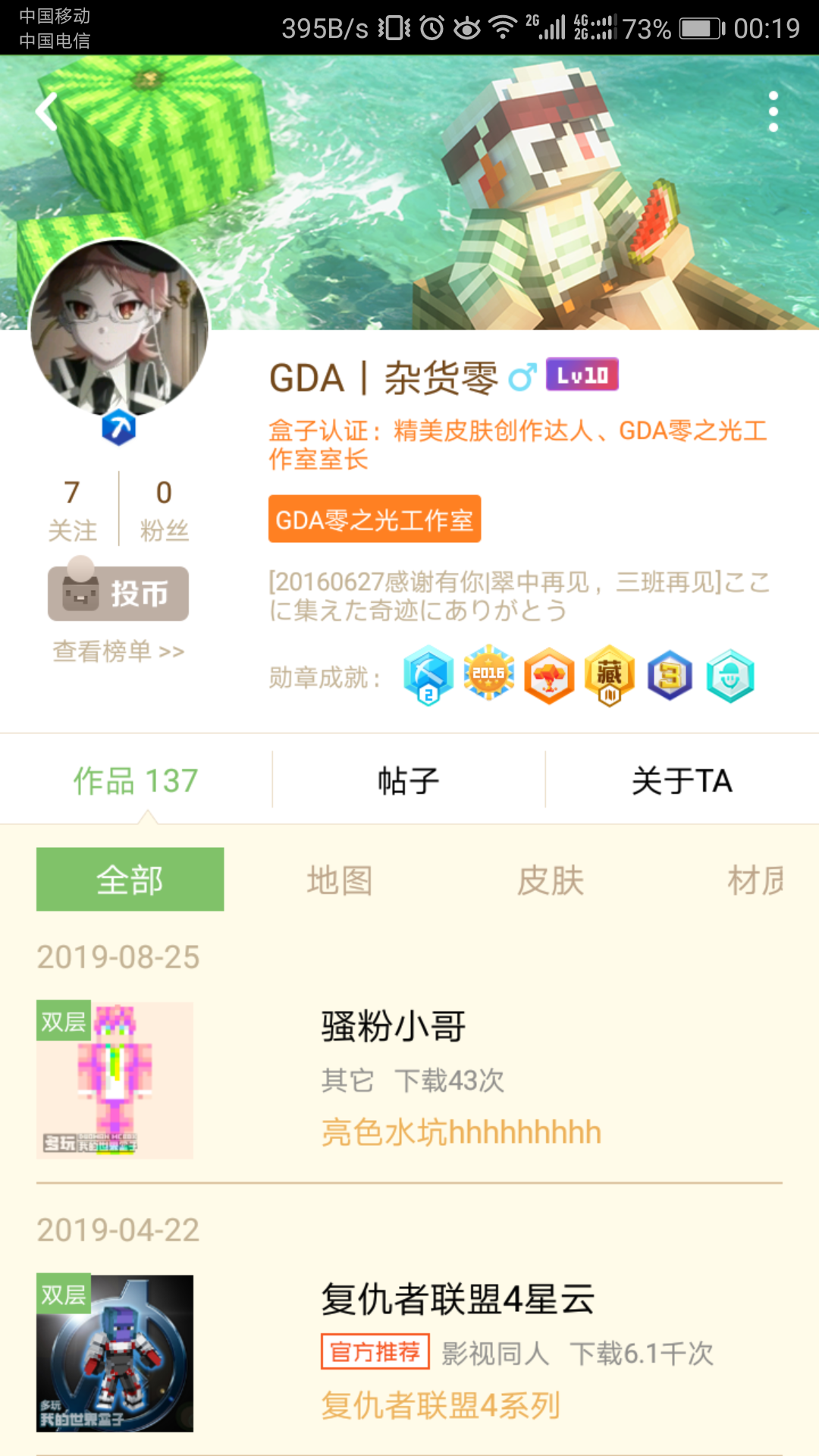Open the GDA零之光工作室 studio tag
This screenshot has height=1456, width=819.
375,519
